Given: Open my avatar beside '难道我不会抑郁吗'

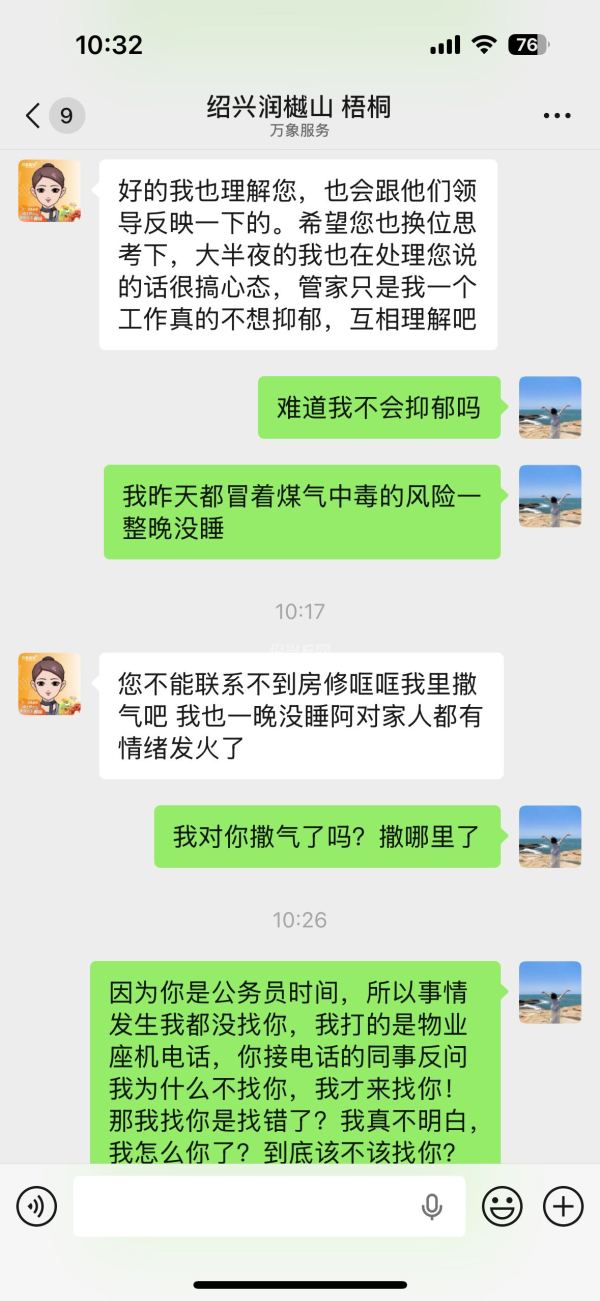Looking at the screenshot, I should coord(550,407).
